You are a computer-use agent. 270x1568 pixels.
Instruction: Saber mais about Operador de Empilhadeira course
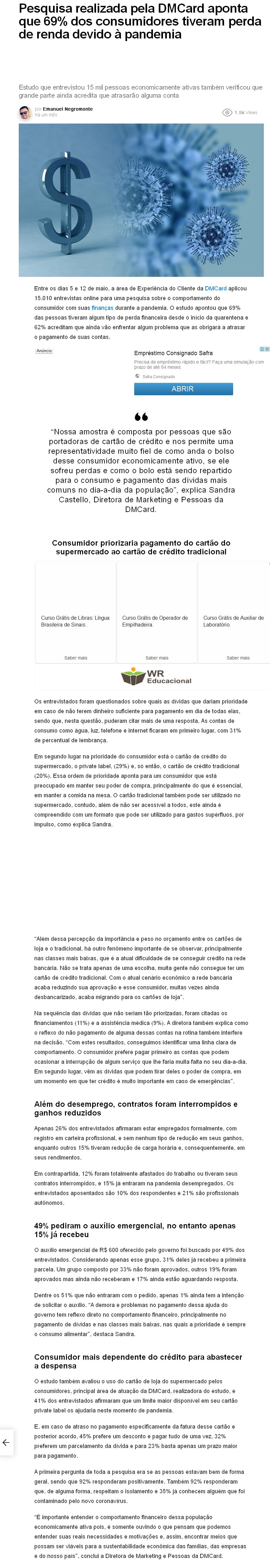[157, 658]
